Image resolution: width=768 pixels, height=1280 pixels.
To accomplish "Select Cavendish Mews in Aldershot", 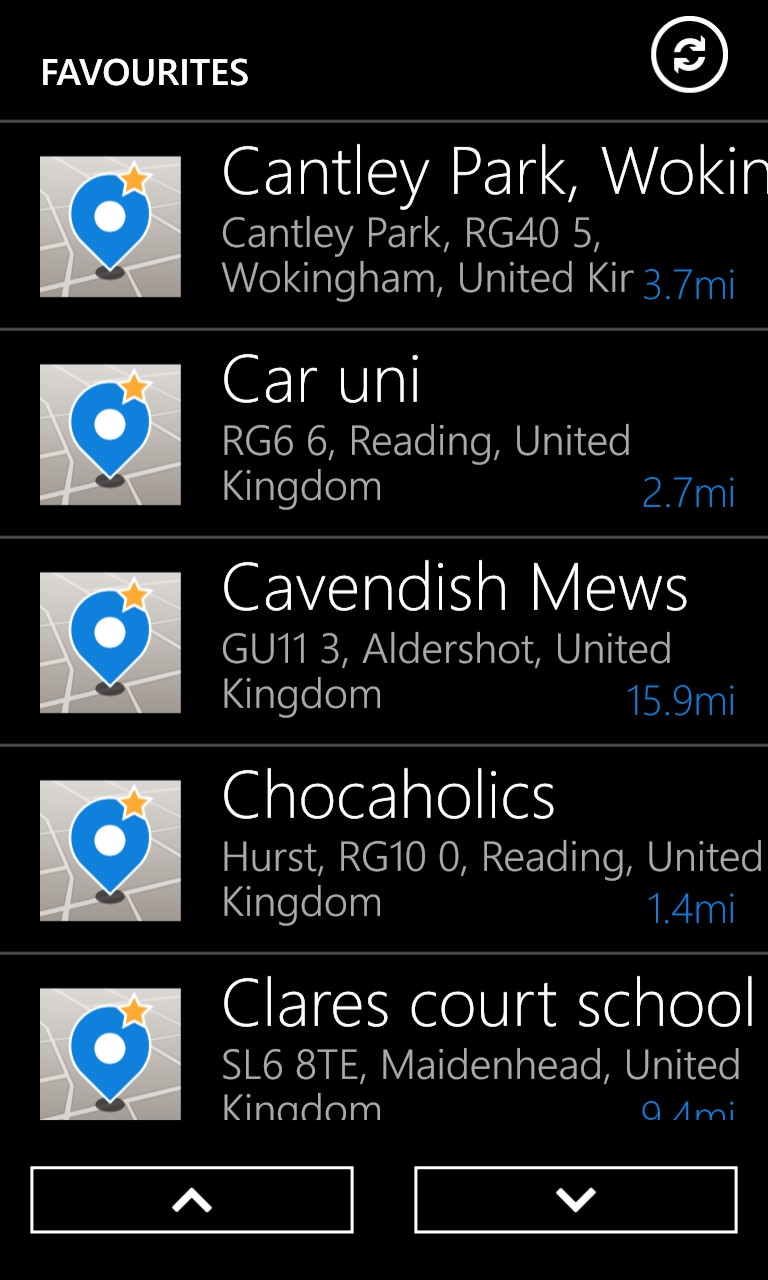I will (384, 642).
